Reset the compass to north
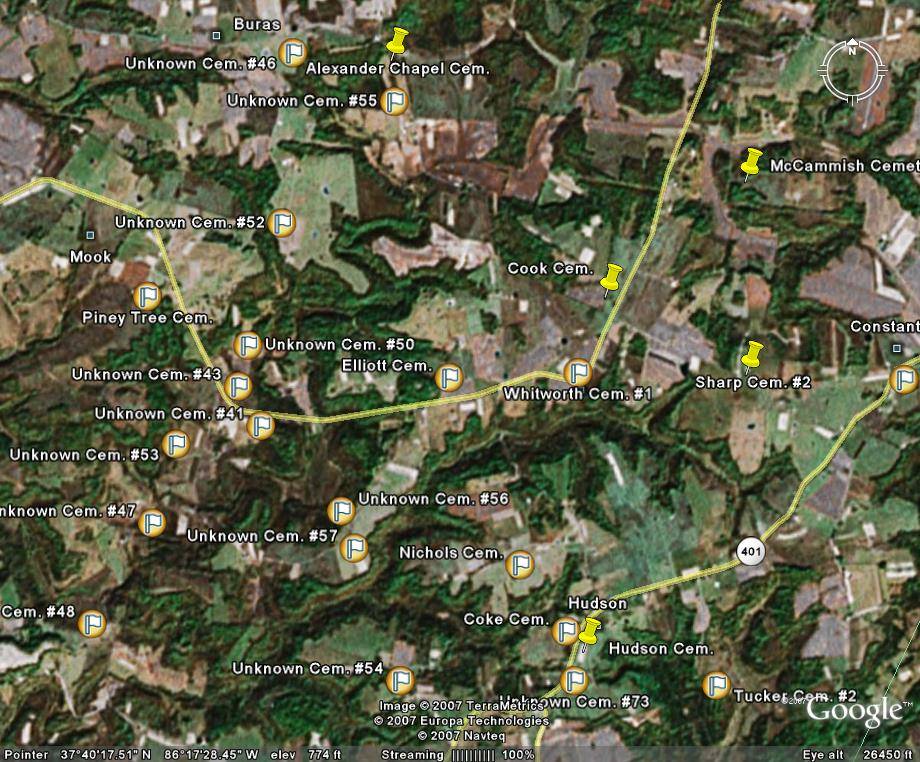Screen dimensions: 920x762 (x=852, y=51)
